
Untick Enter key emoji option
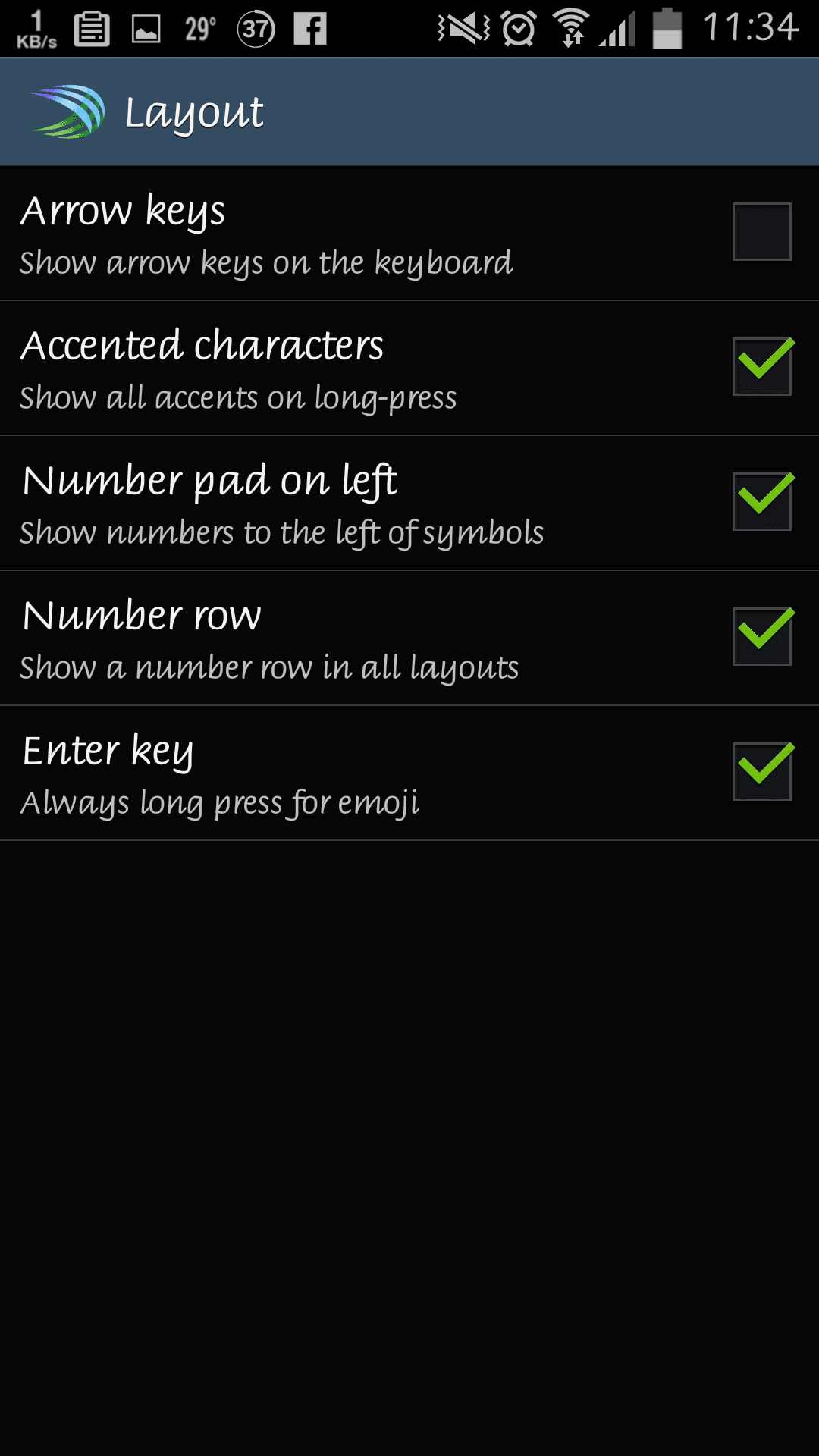(761, 771)
